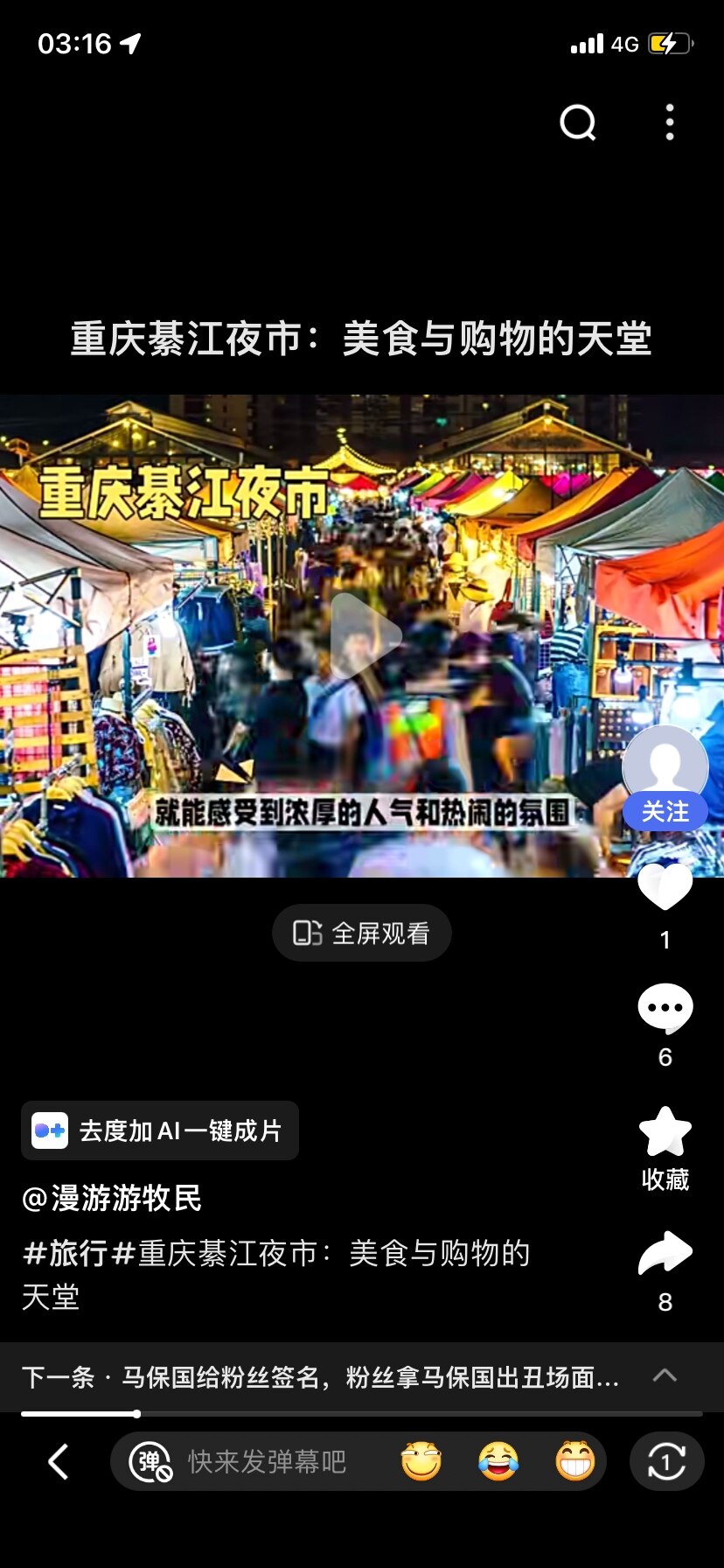The image size is (724, 1568).
Task: Follow the author via 关注 button
Action: pyautogui.click(x=665, y=812)
